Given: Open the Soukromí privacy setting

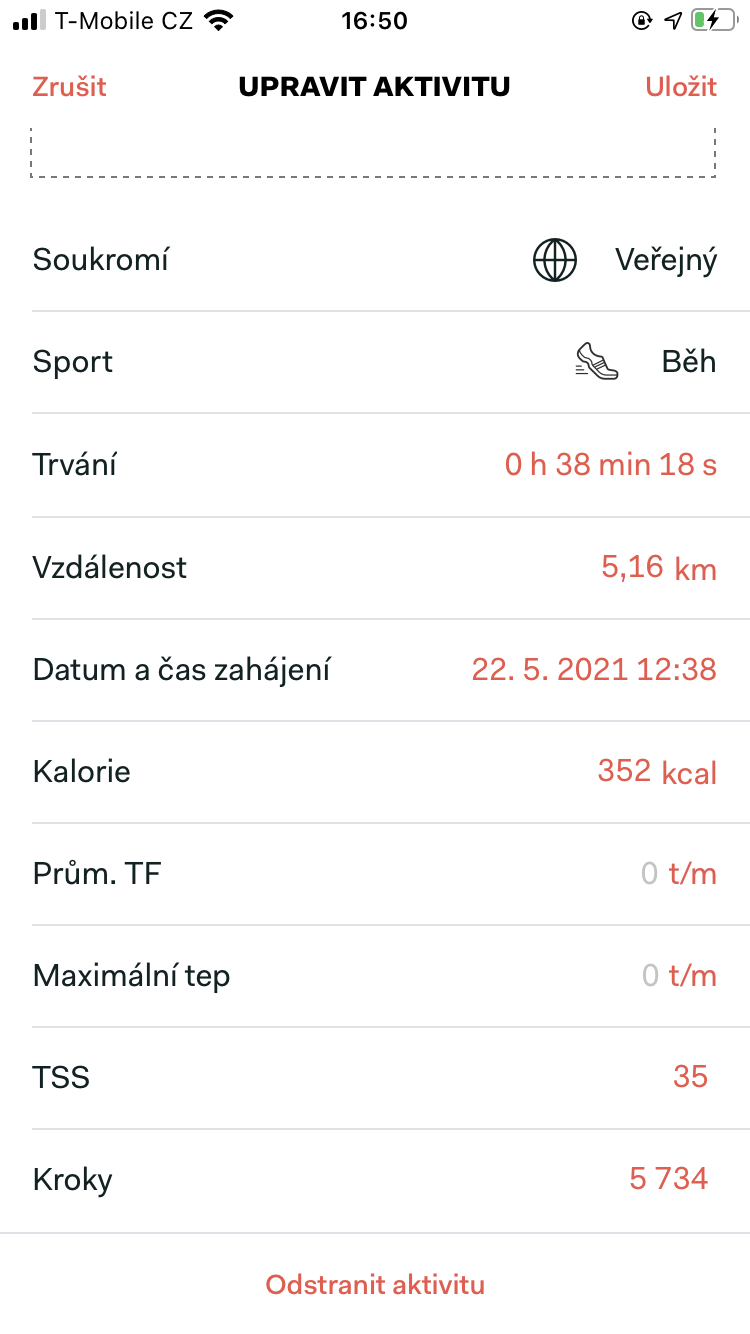Looking at the screenshot, I should pos(375,260).
